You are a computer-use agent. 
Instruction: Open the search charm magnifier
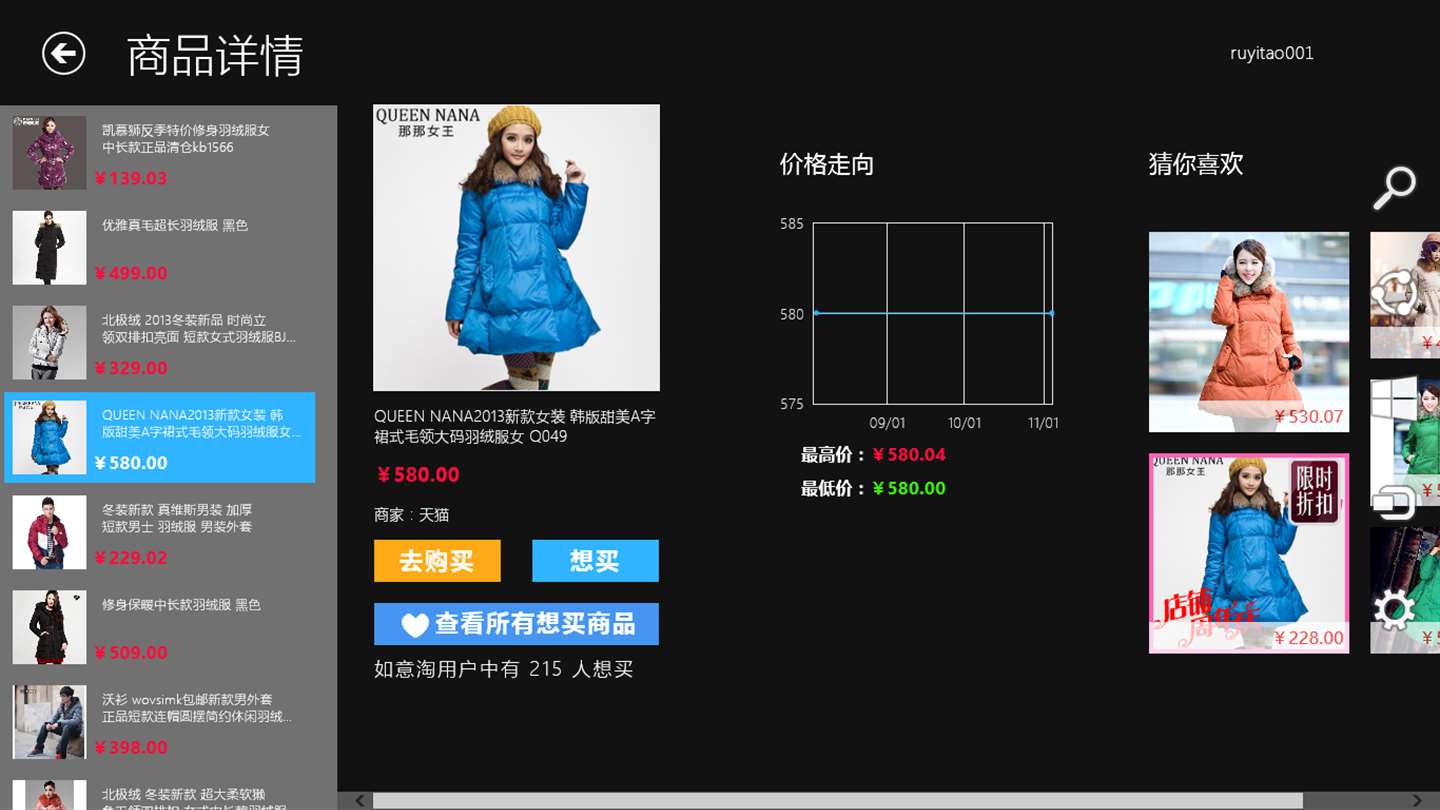click(x=1394, y=187)
